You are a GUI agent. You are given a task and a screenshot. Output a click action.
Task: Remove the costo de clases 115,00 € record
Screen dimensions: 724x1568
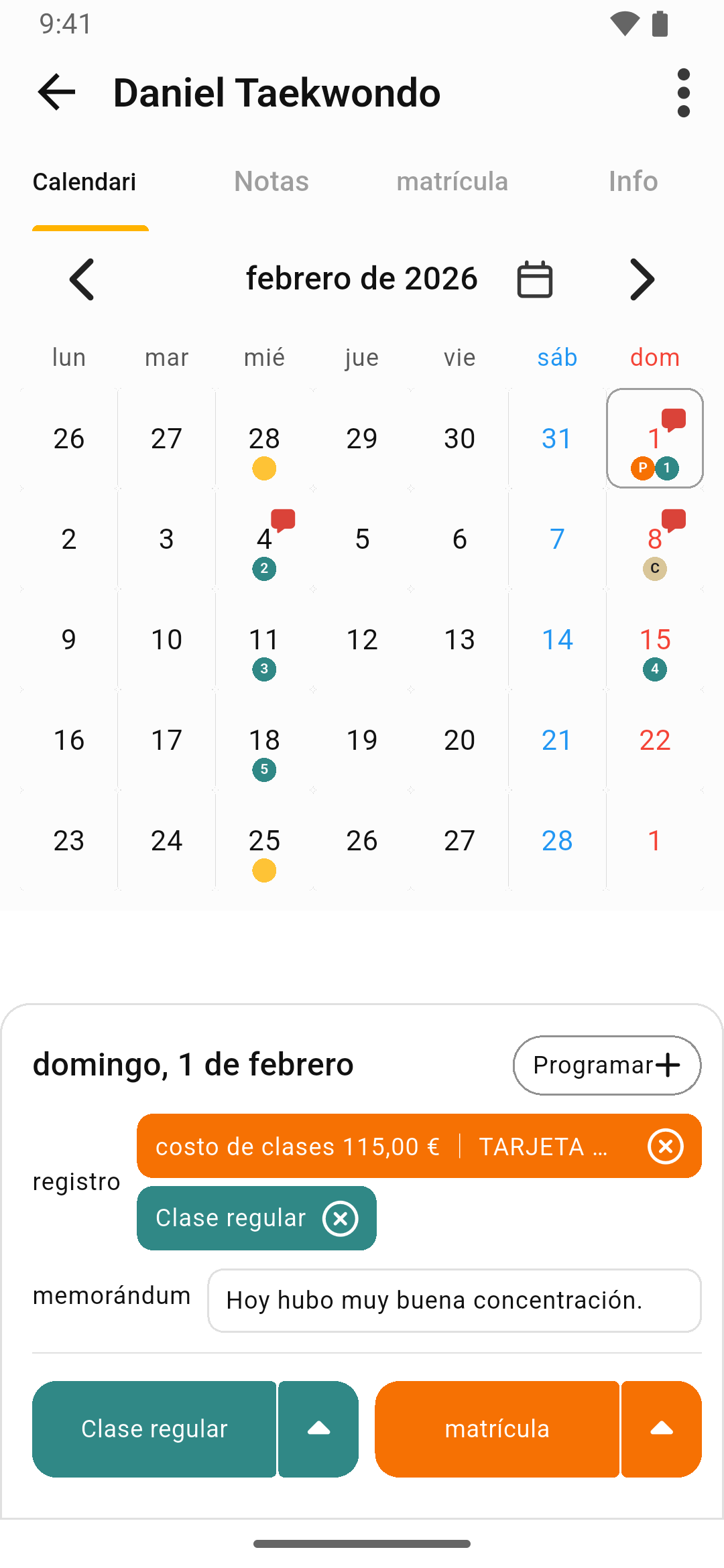tap(666, 1147)
